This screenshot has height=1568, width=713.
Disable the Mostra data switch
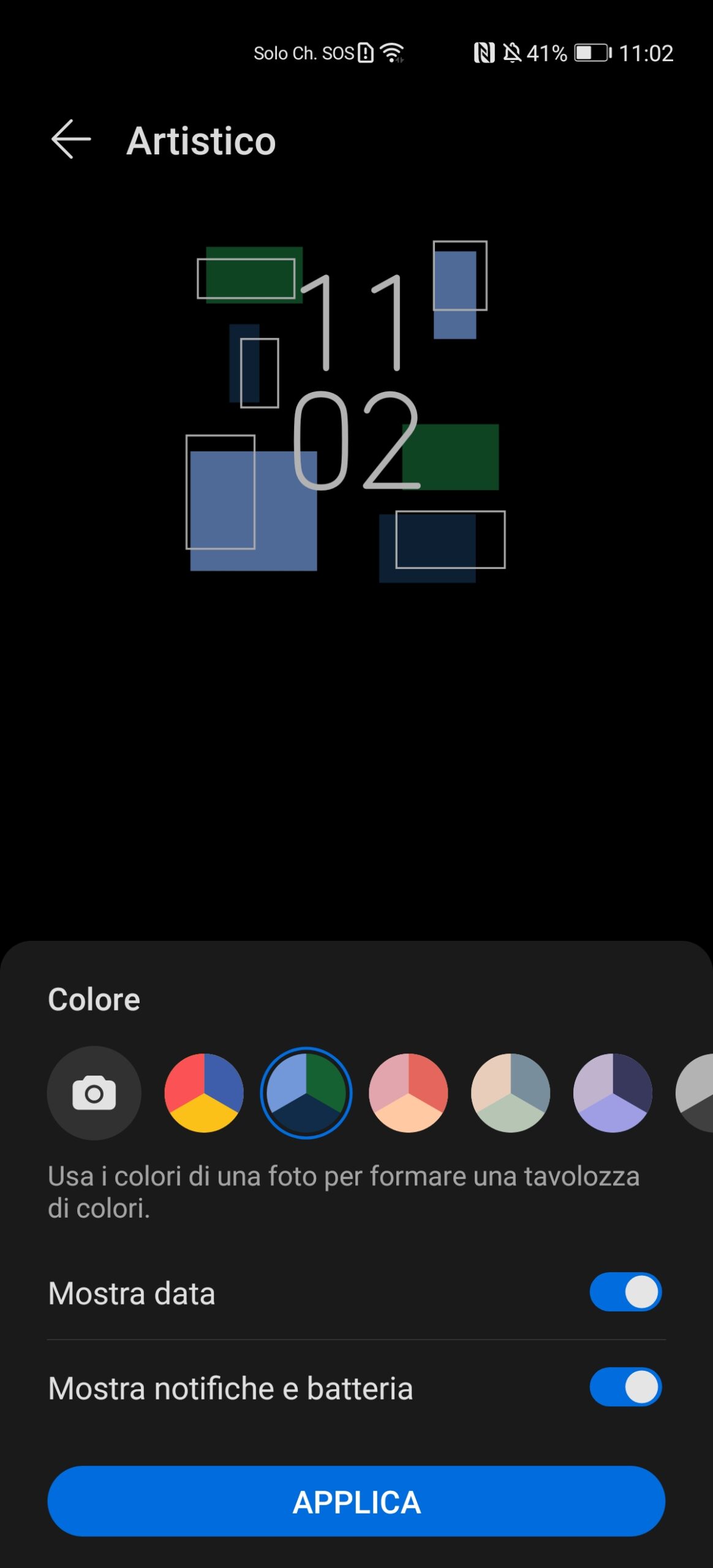click(625, 1292)
